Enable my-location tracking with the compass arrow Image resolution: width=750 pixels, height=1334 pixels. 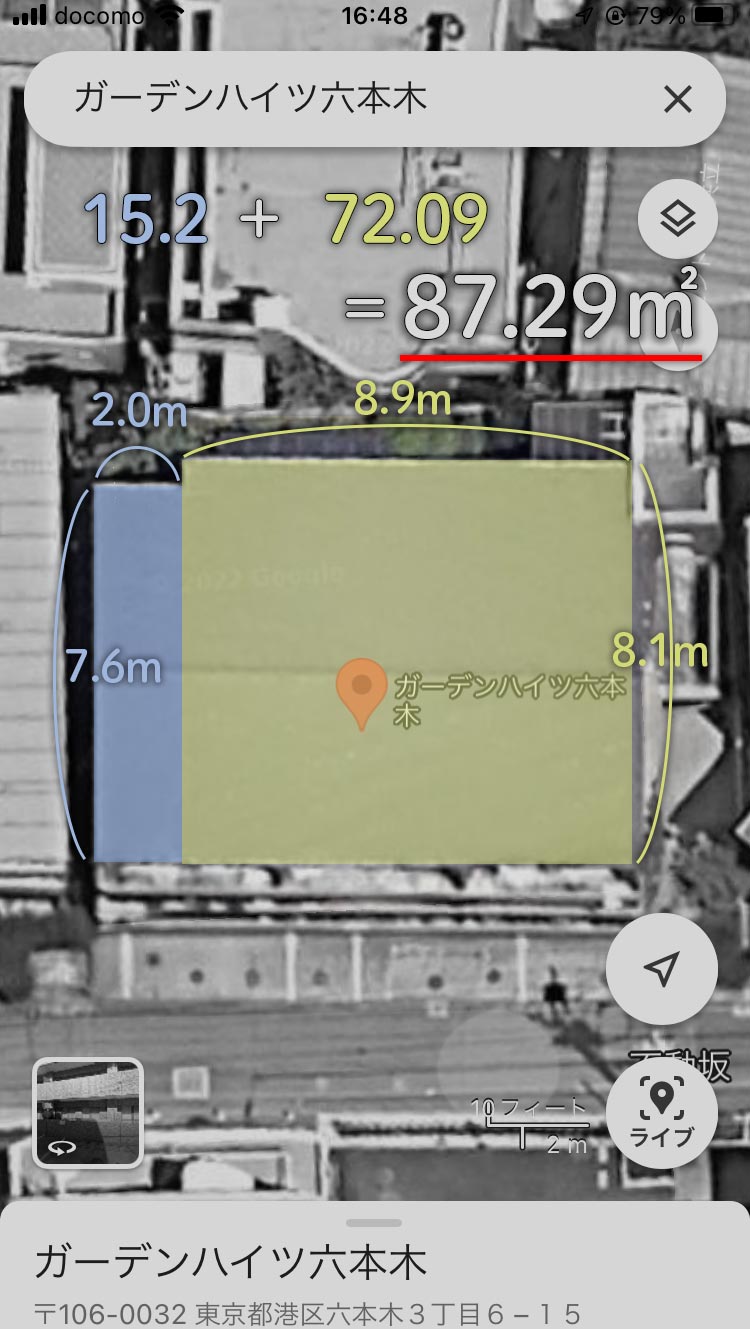coord(661,969)
